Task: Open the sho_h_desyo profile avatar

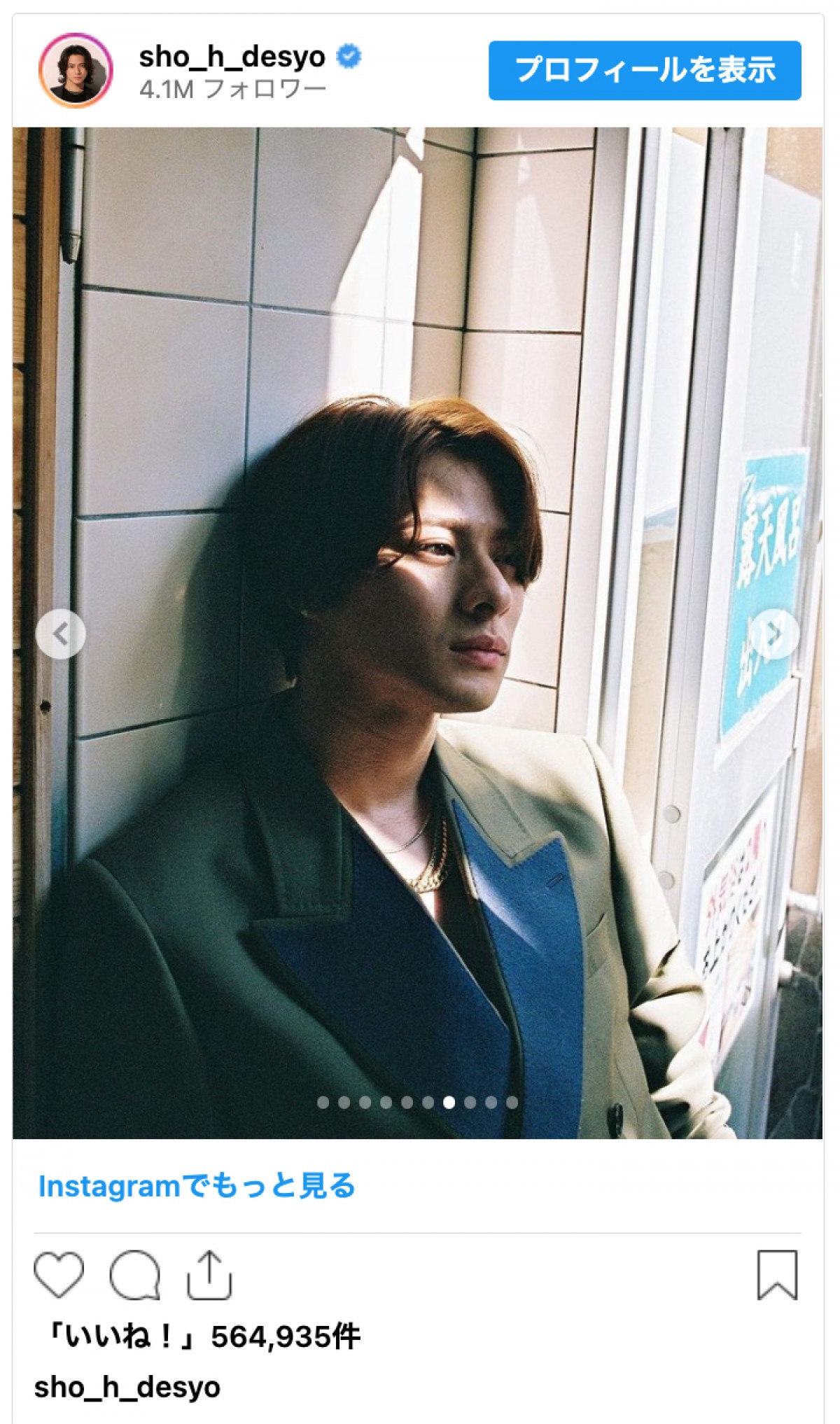Action: pos(76,70)
